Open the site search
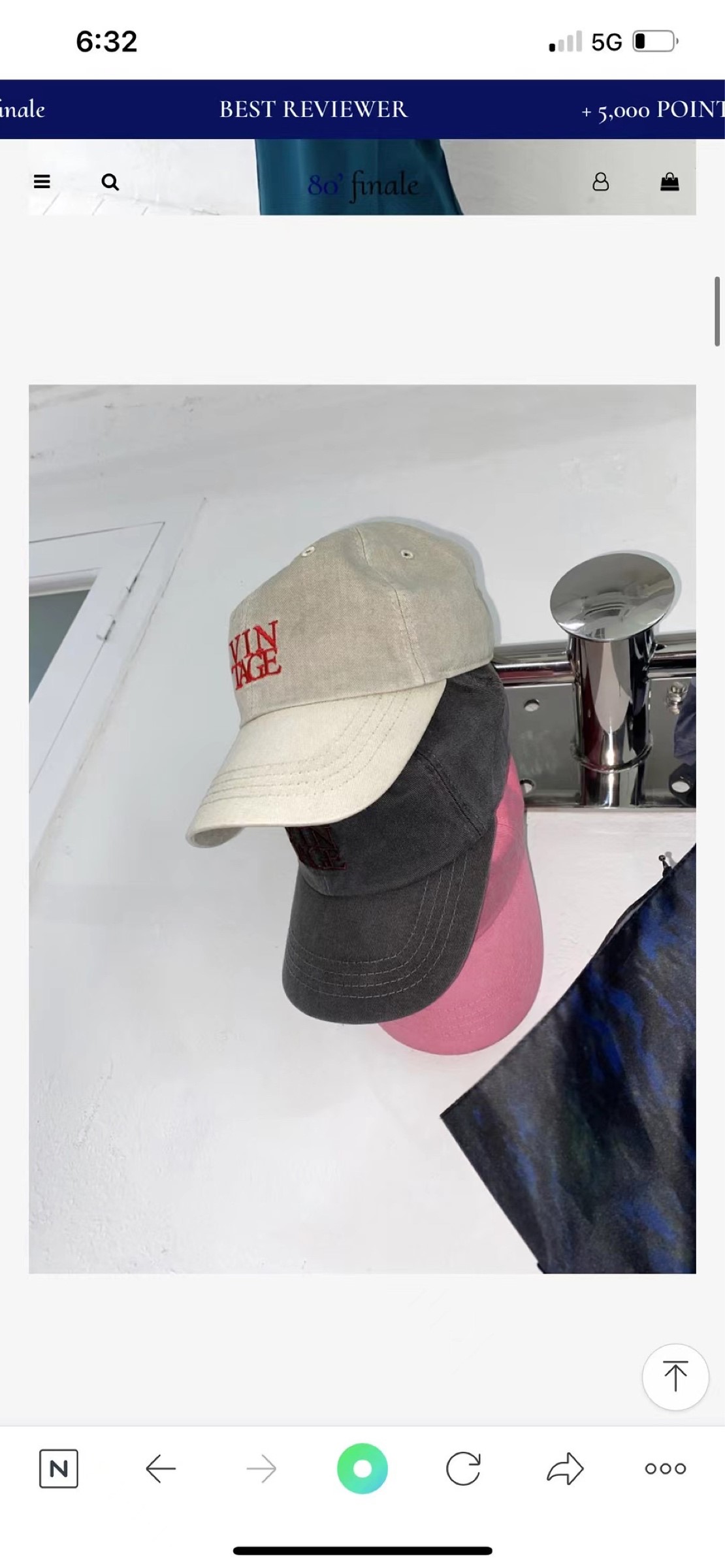This screenshot has height=1568, width=725. click(x=110, y=182)
